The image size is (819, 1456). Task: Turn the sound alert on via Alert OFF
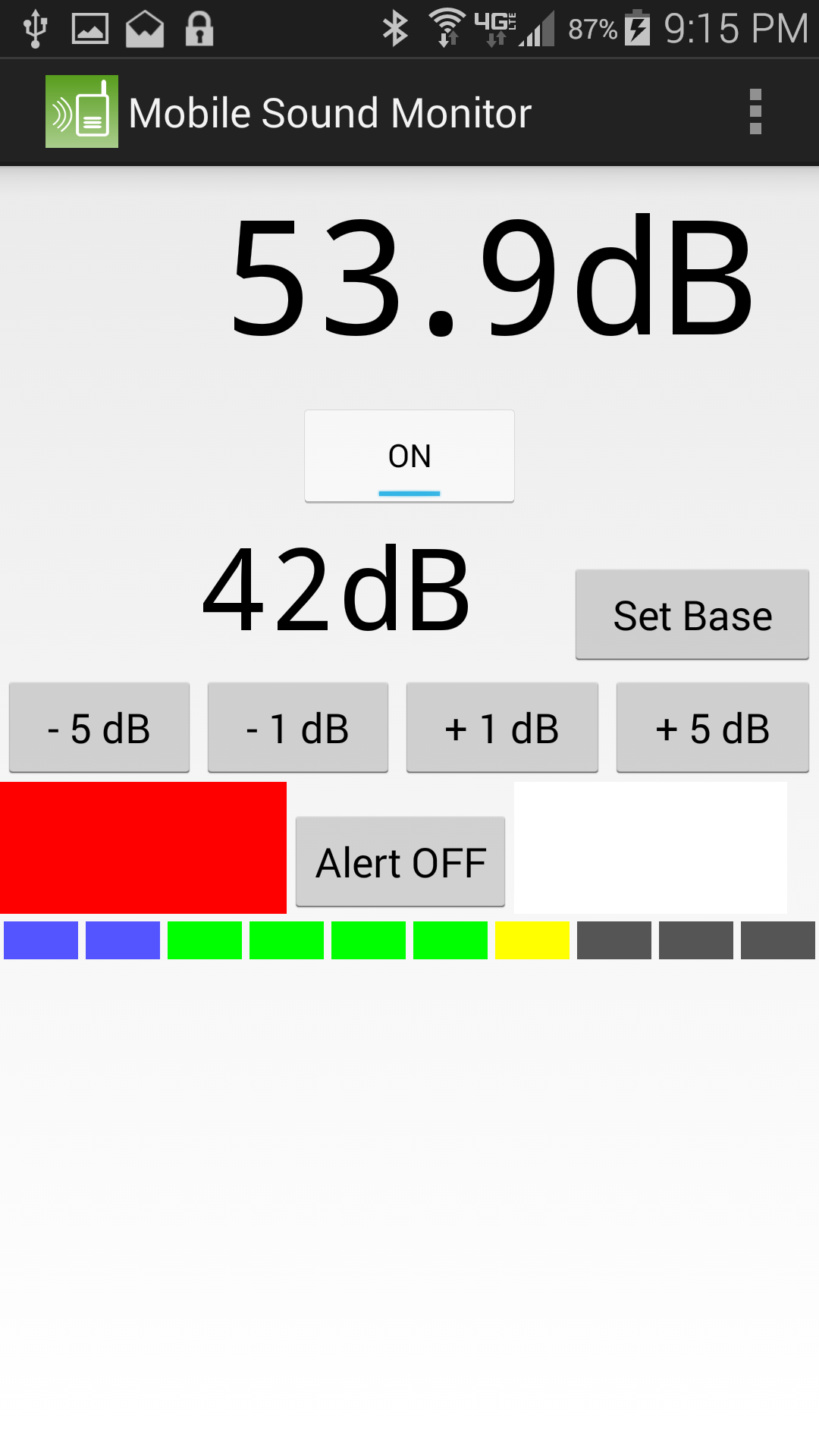pyautogui.click(x=400, y=861)
